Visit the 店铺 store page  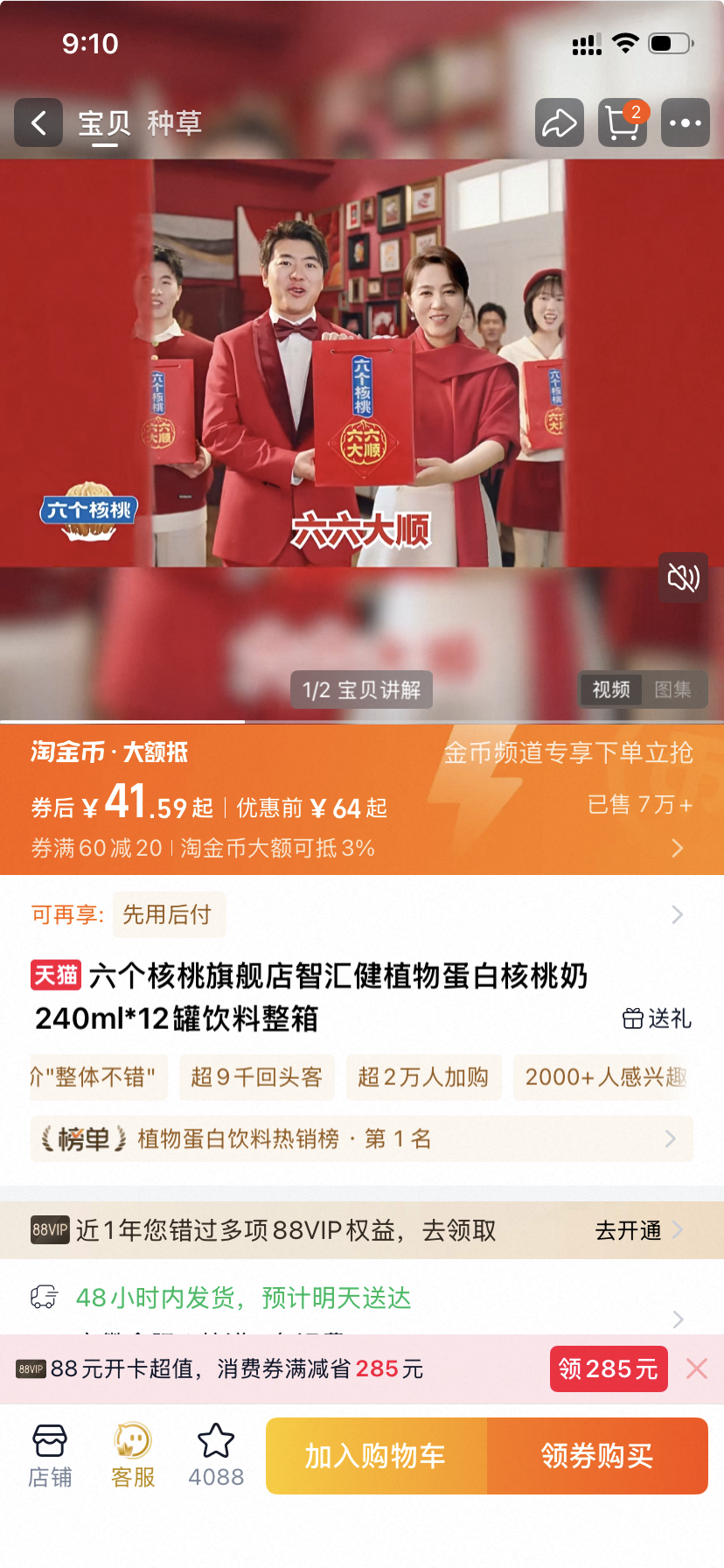coord(50,1456)
